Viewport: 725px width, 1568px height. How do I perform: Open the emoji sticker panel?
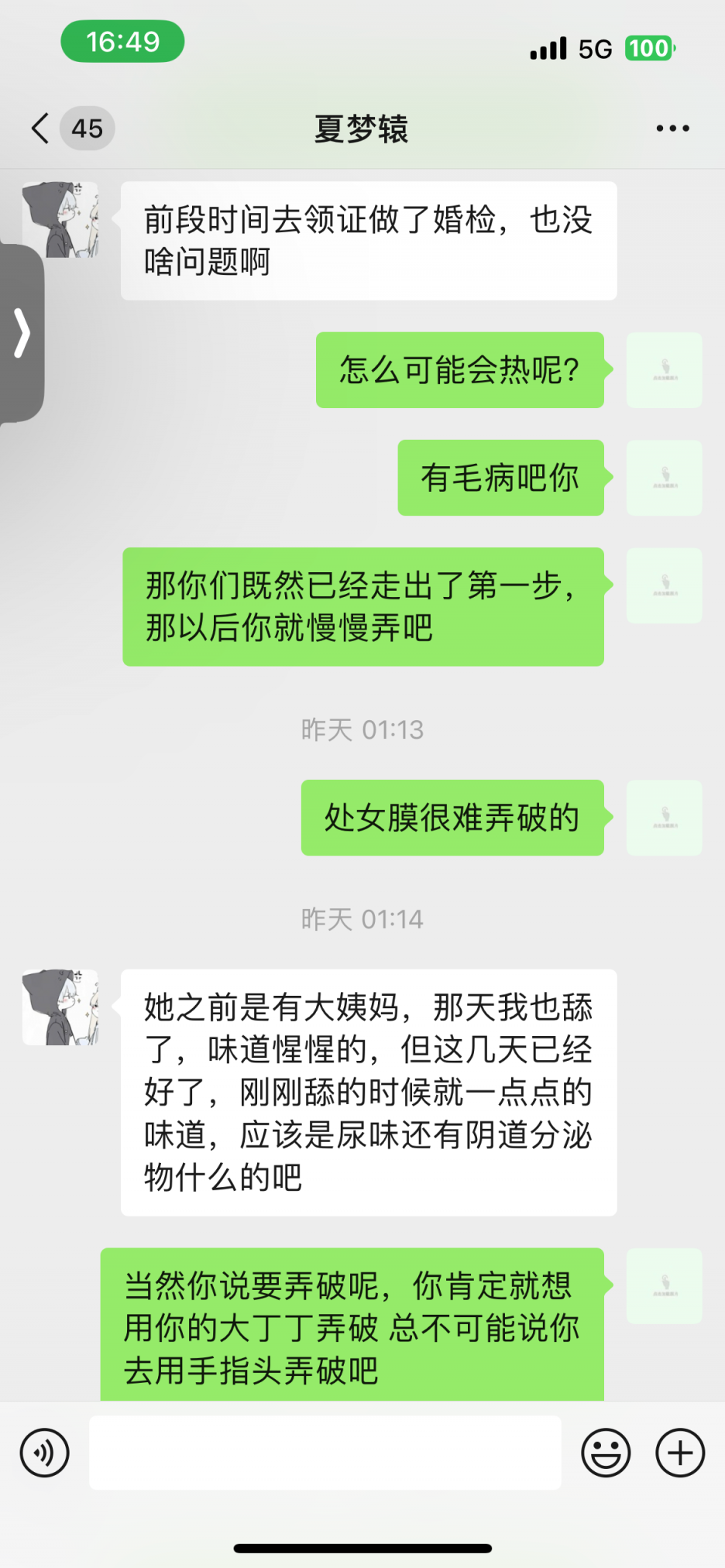tap(605, 1453)
